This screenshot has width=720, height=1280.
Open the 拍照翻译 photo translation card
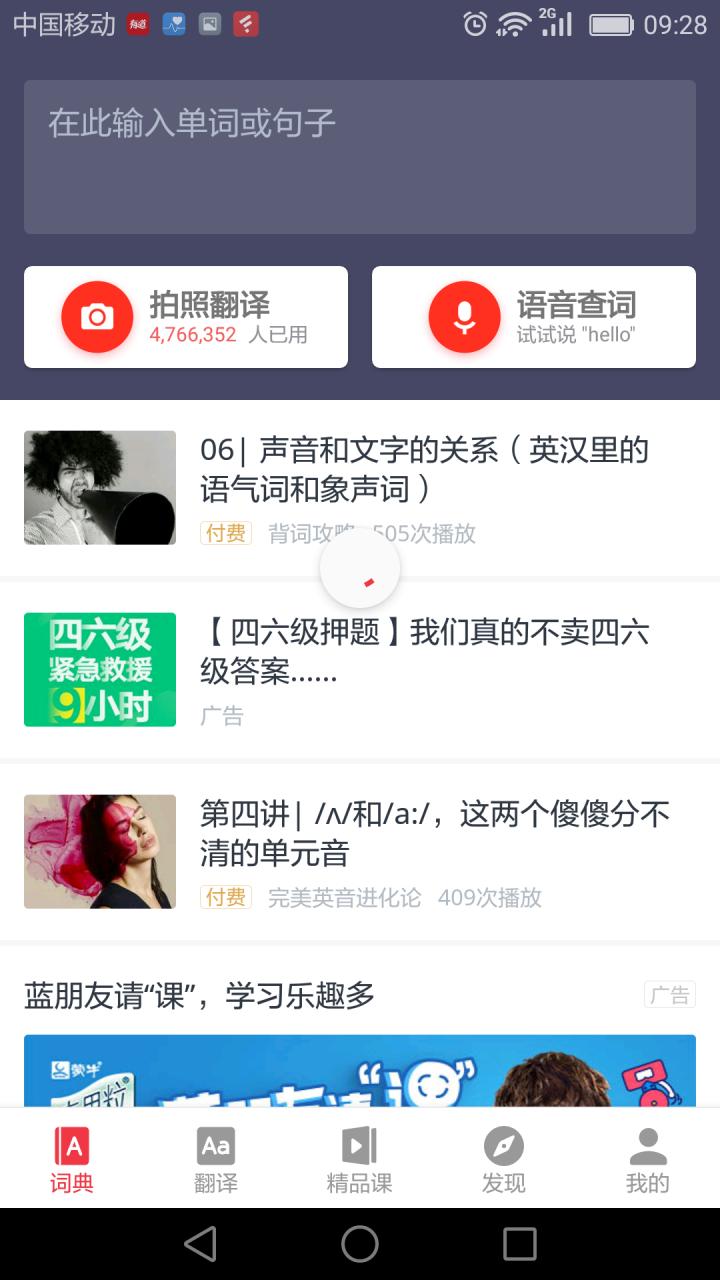click(185, 316)
